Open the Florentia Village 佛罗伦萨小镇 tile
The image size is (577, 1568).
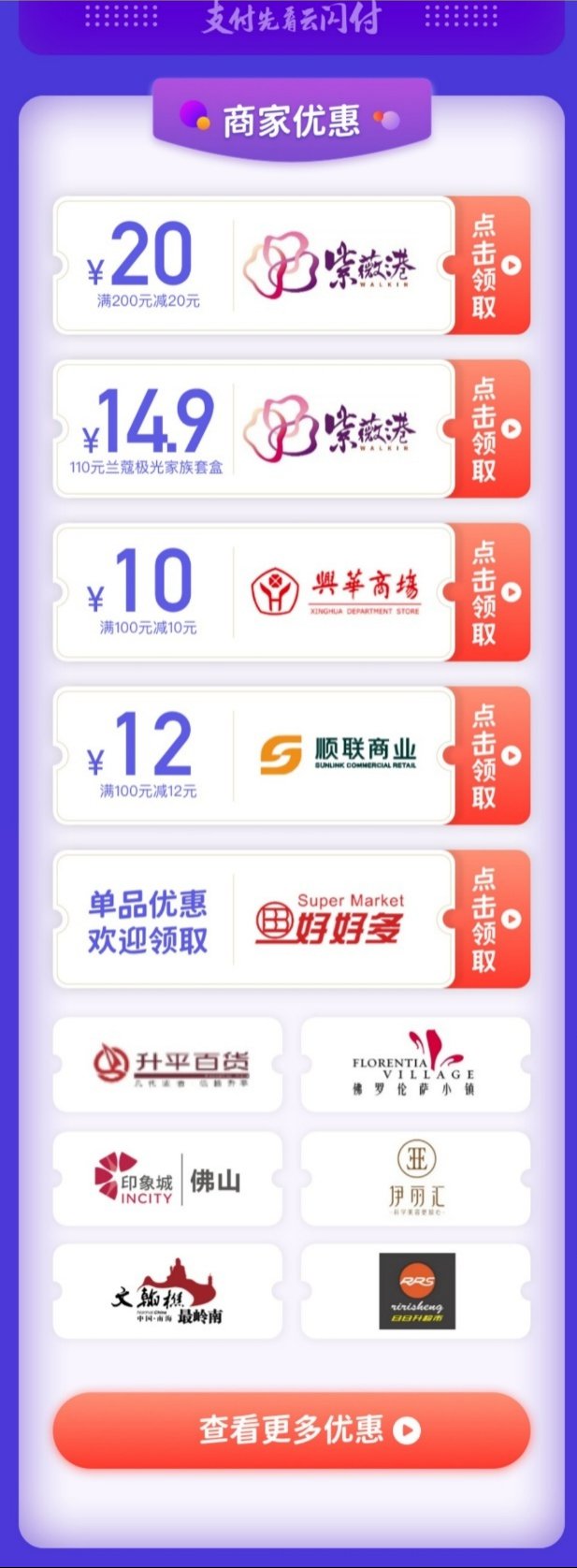(415, 1065)
